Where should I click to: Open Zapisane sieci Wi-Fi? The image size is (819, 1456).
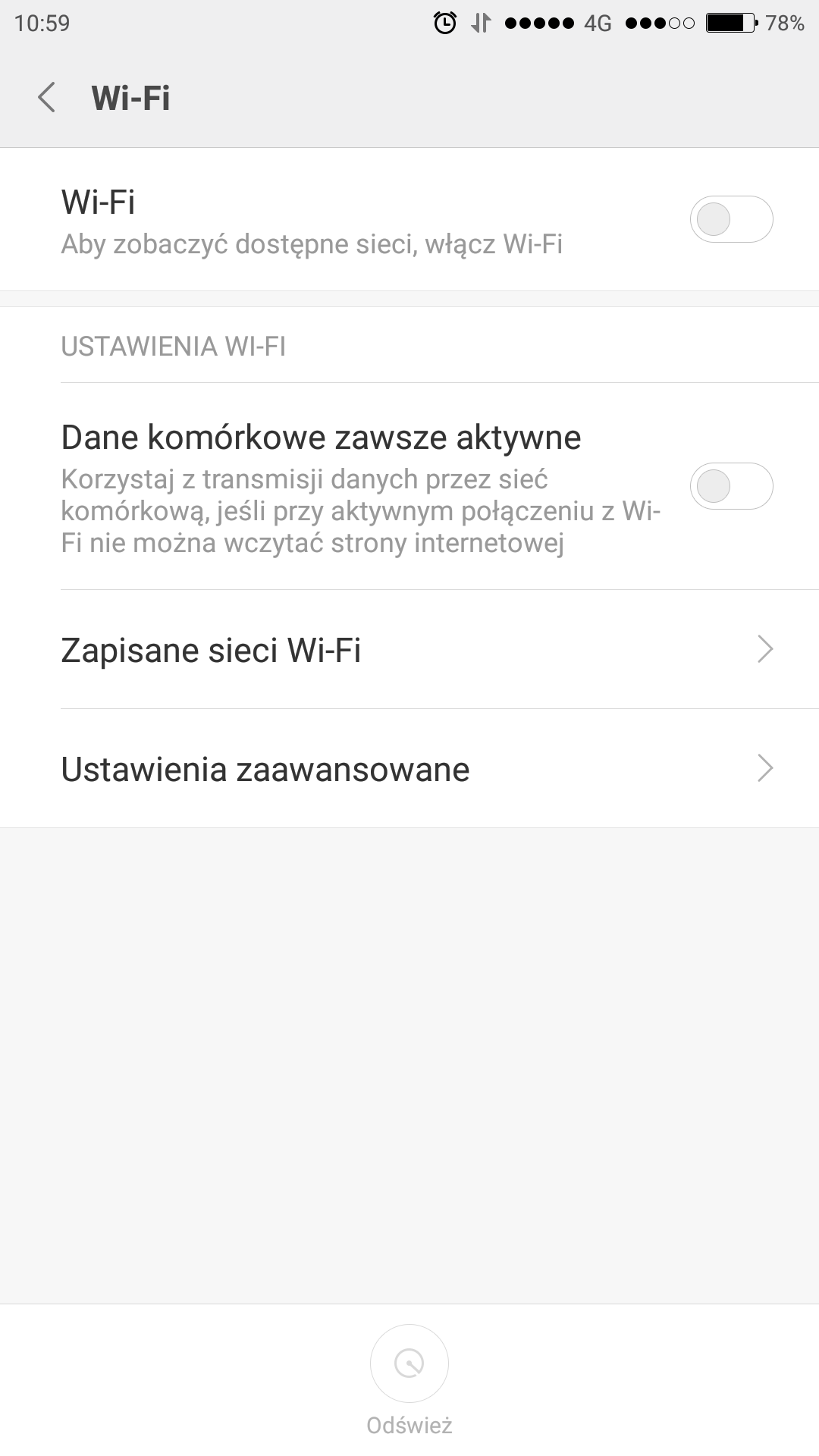coord(409,650)
